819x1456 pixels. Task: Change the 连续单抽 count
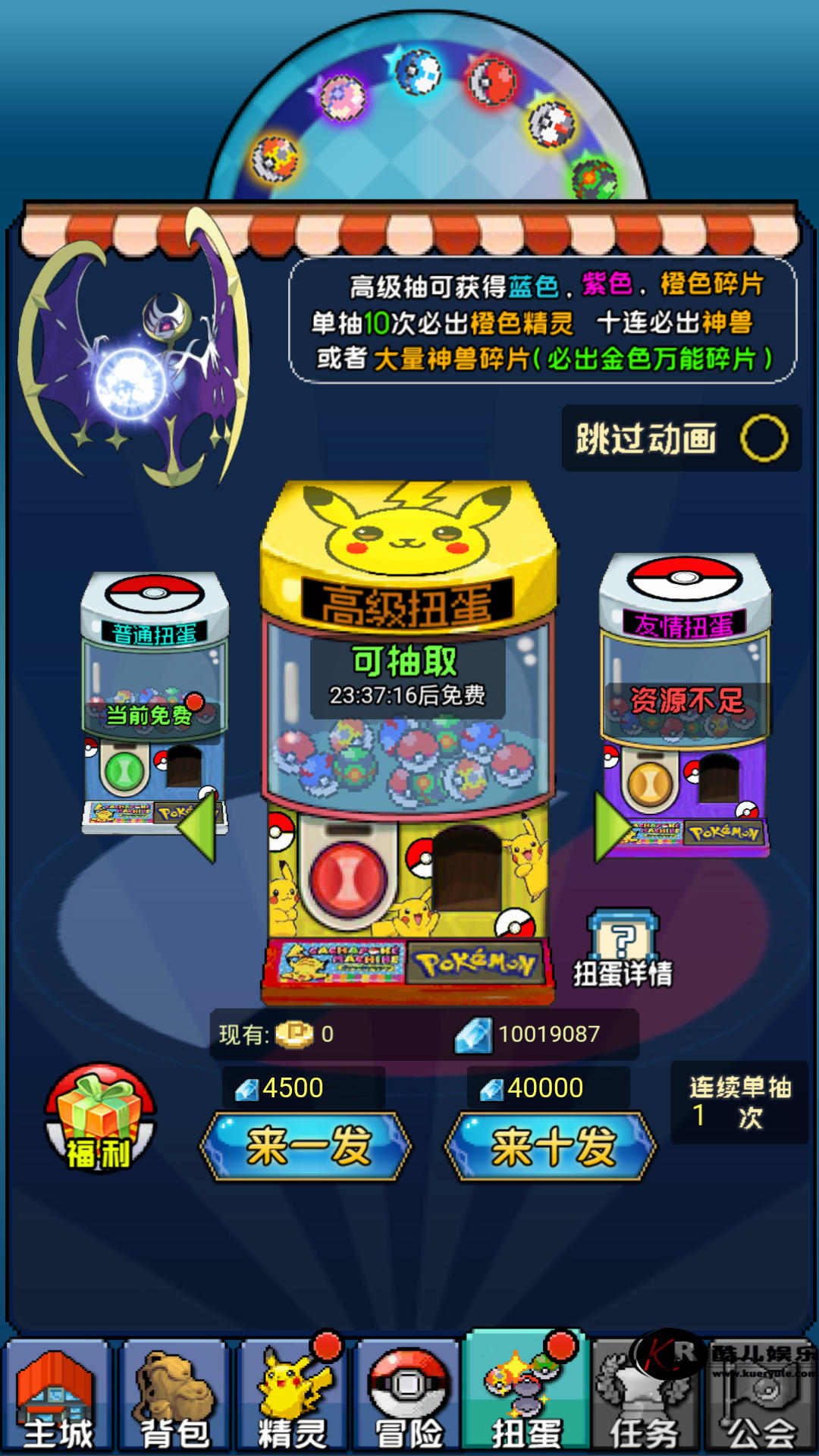coord(739,1103)
